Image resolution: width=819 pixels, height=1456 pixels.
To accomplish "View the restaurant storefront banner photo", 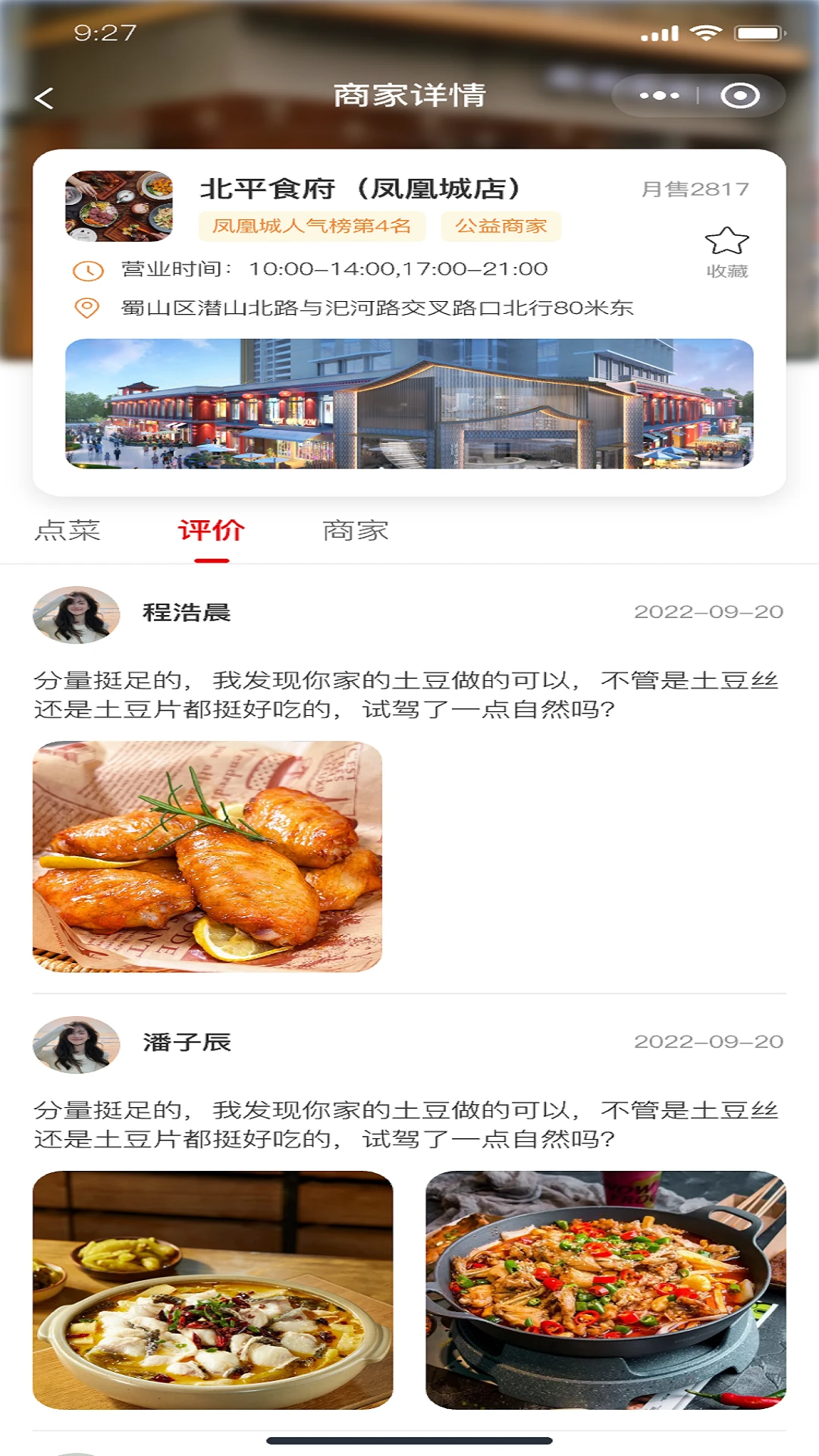I will click(409, 403).
